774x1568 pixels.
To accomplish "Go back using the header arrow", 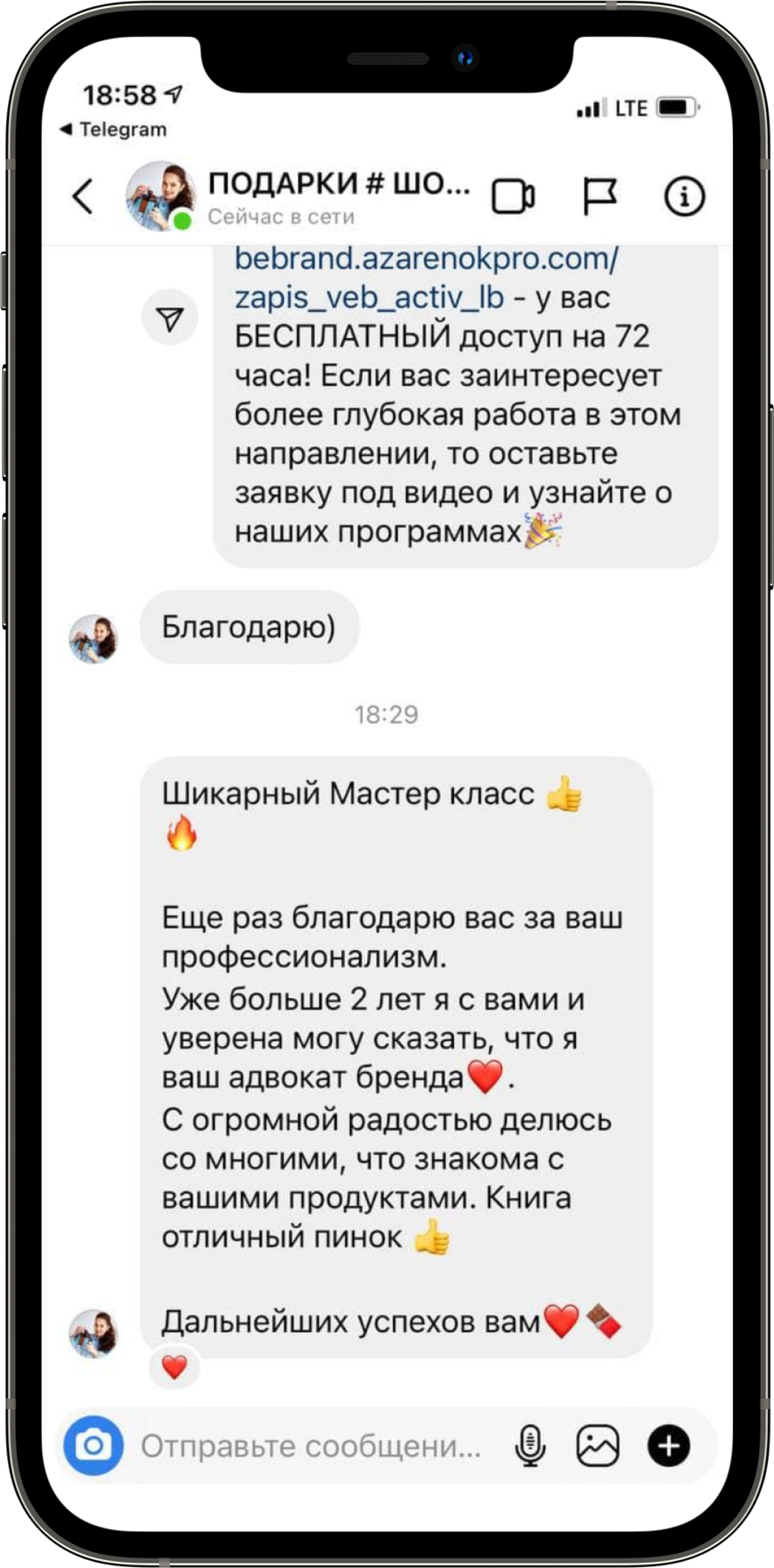I will tap(83, 197).
